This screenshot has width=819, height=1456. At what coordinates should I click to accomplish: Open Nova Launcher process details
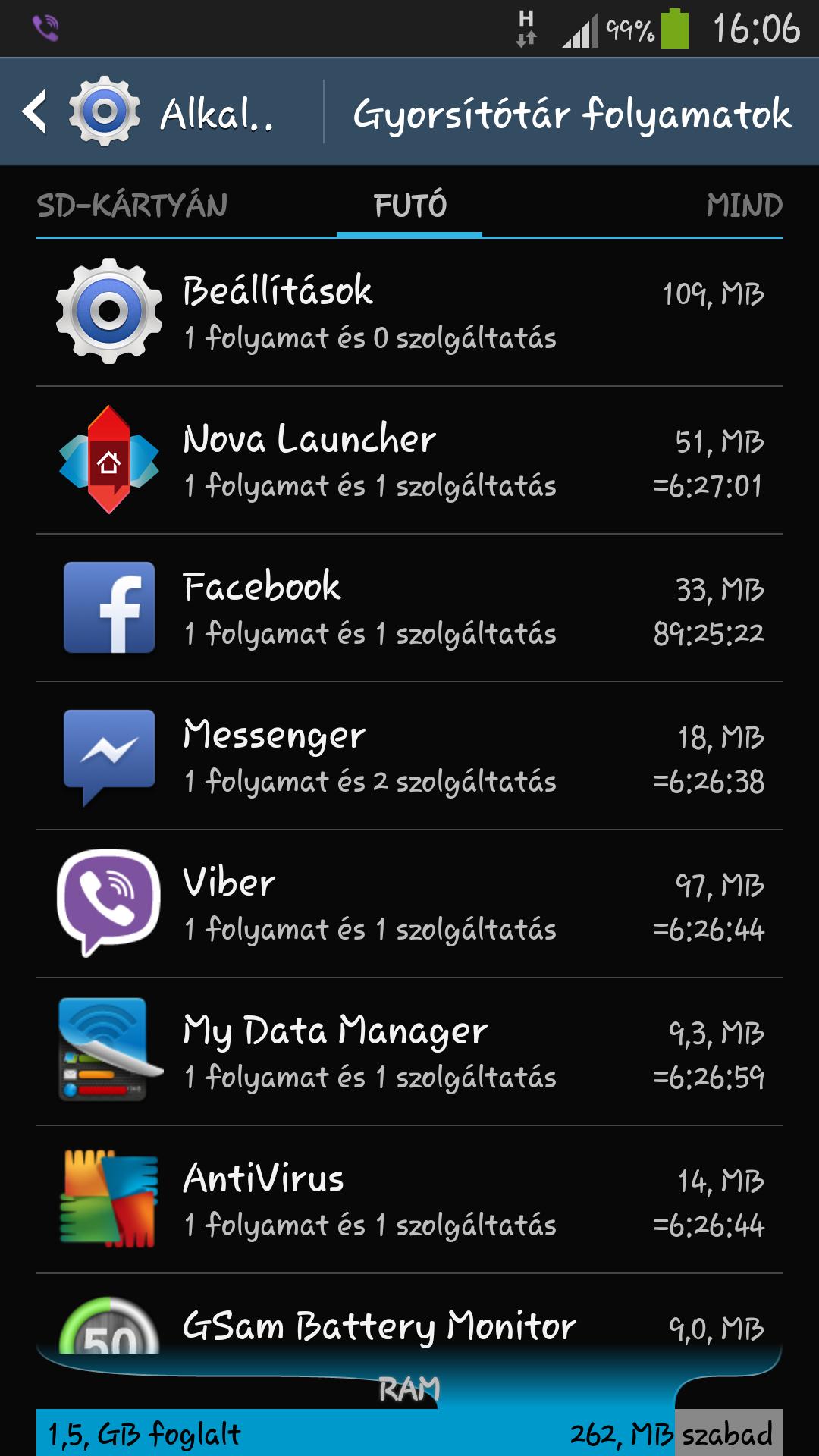(409, 460)
